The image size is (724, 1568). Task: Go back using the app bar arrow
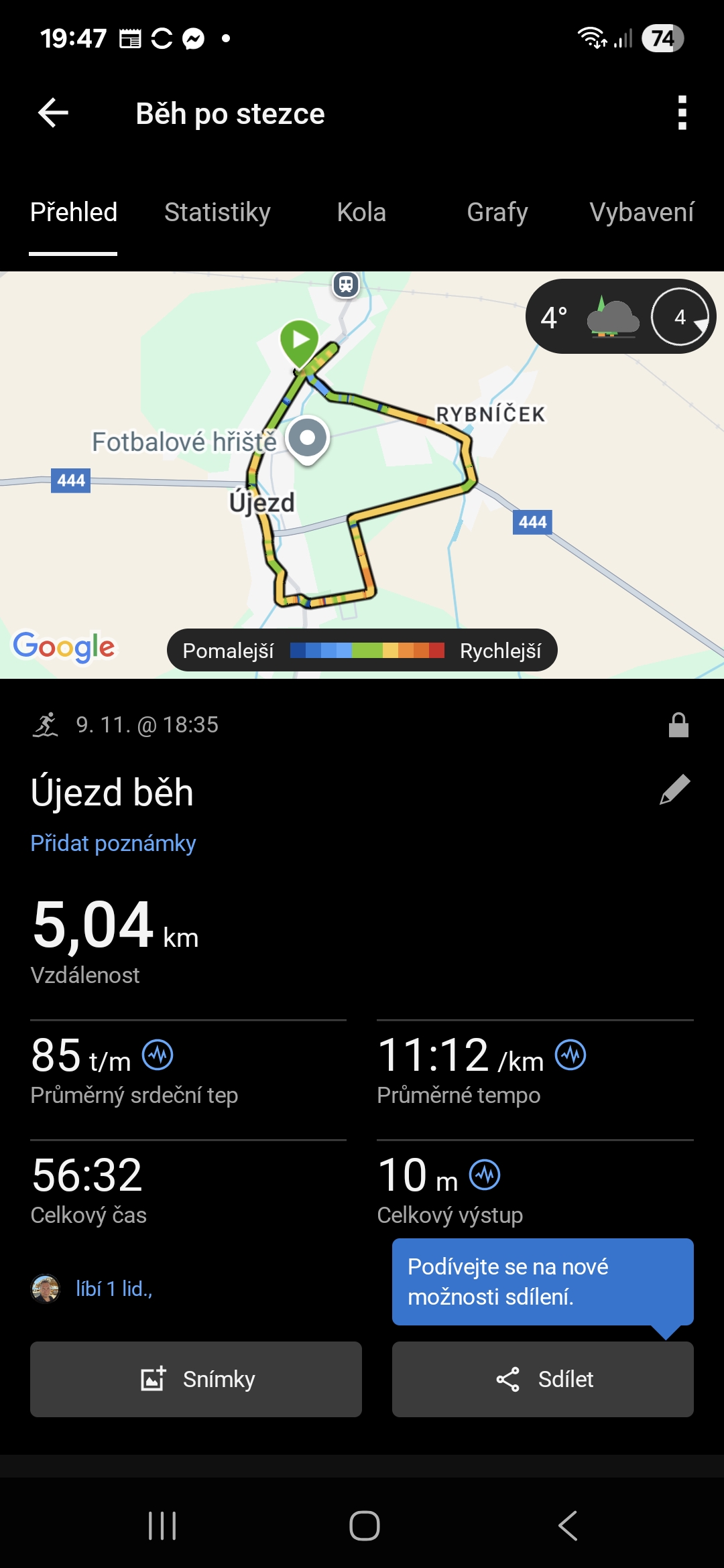point(54,113)
